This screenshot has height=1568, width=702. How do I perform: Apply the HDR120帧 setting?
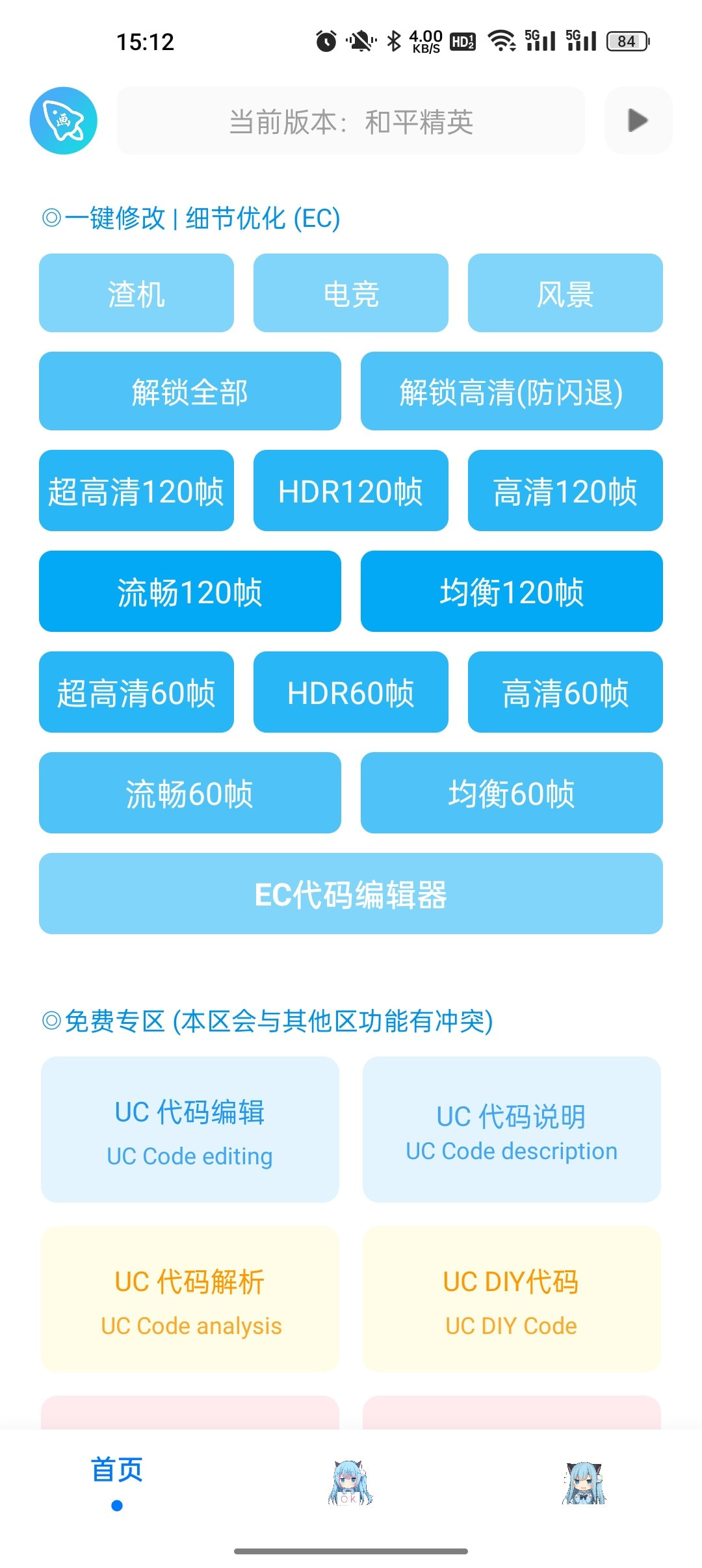(350, 491)
